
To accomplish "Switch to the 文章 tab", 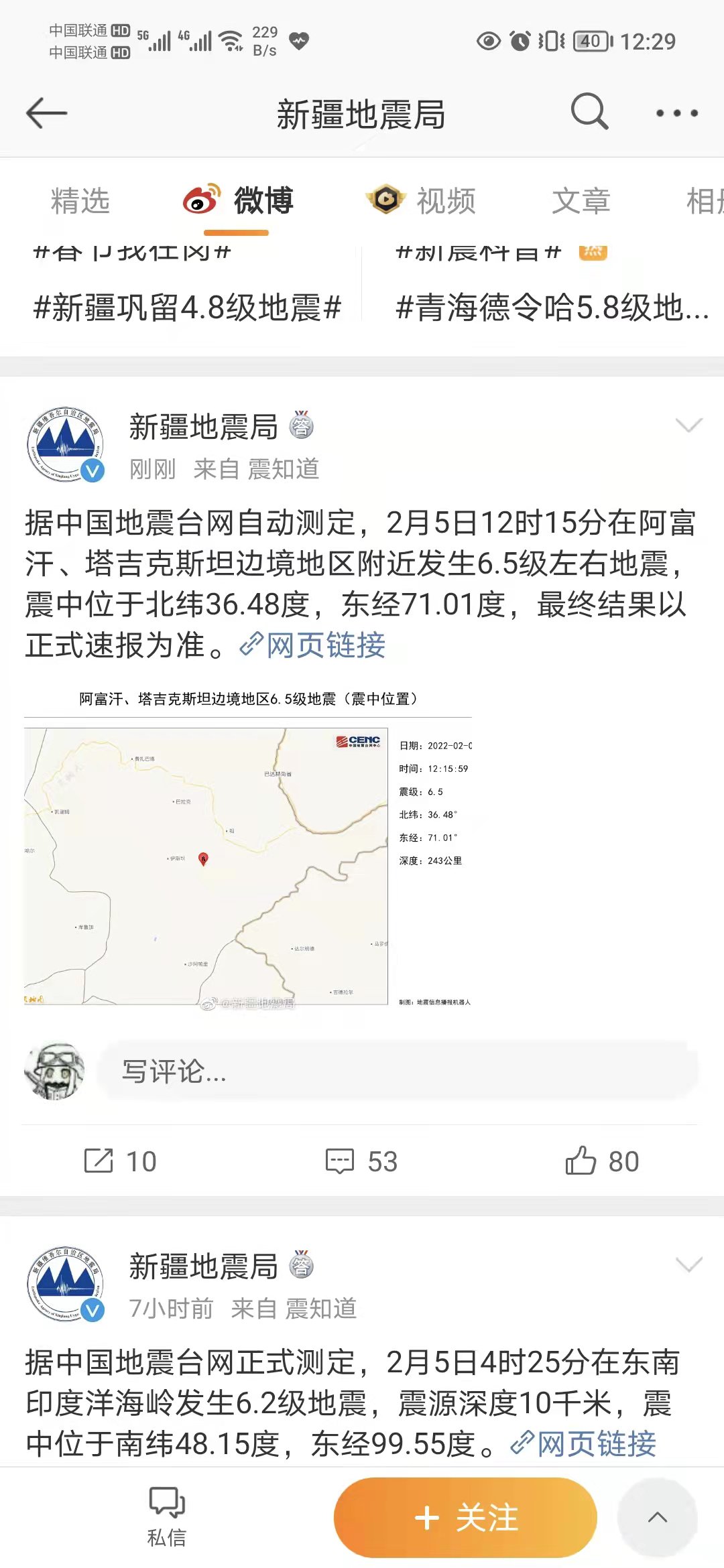I will pos(582,201).
